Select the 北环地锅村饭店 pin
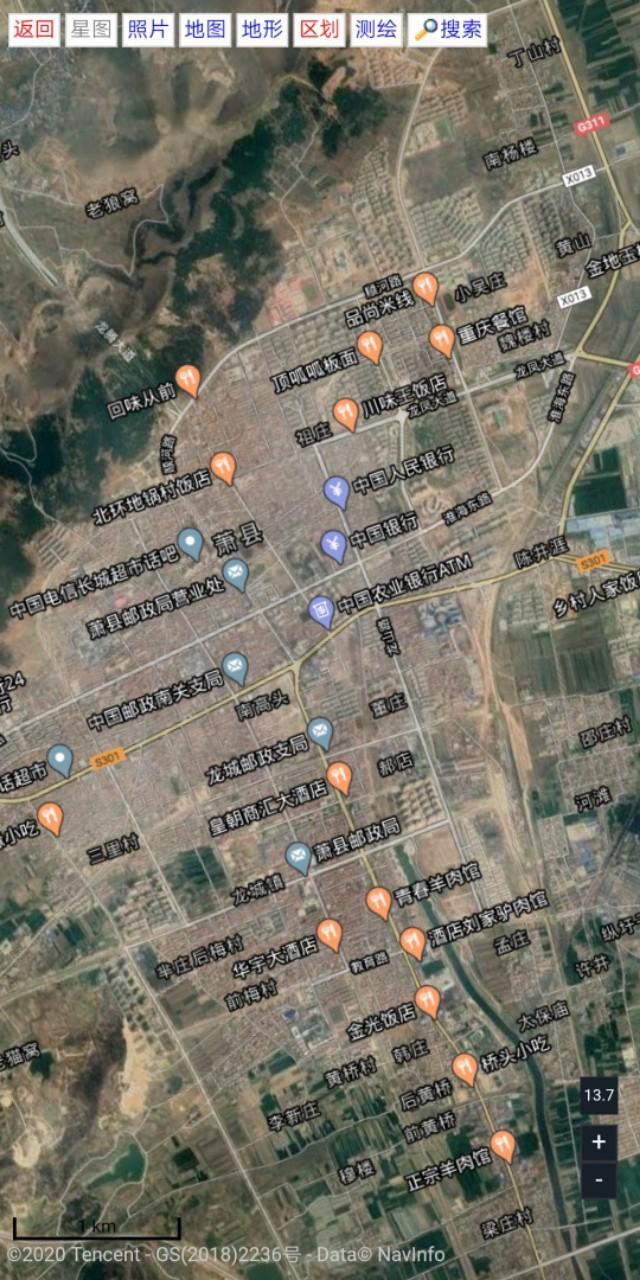Image resolution: width=640 pixels, height=1280 pixels. click(x=223, y=466)
